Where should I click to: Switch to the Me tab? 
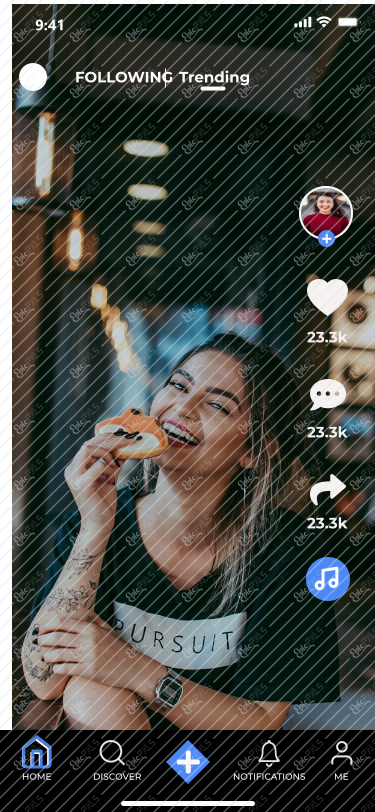[x=341, y=760]
